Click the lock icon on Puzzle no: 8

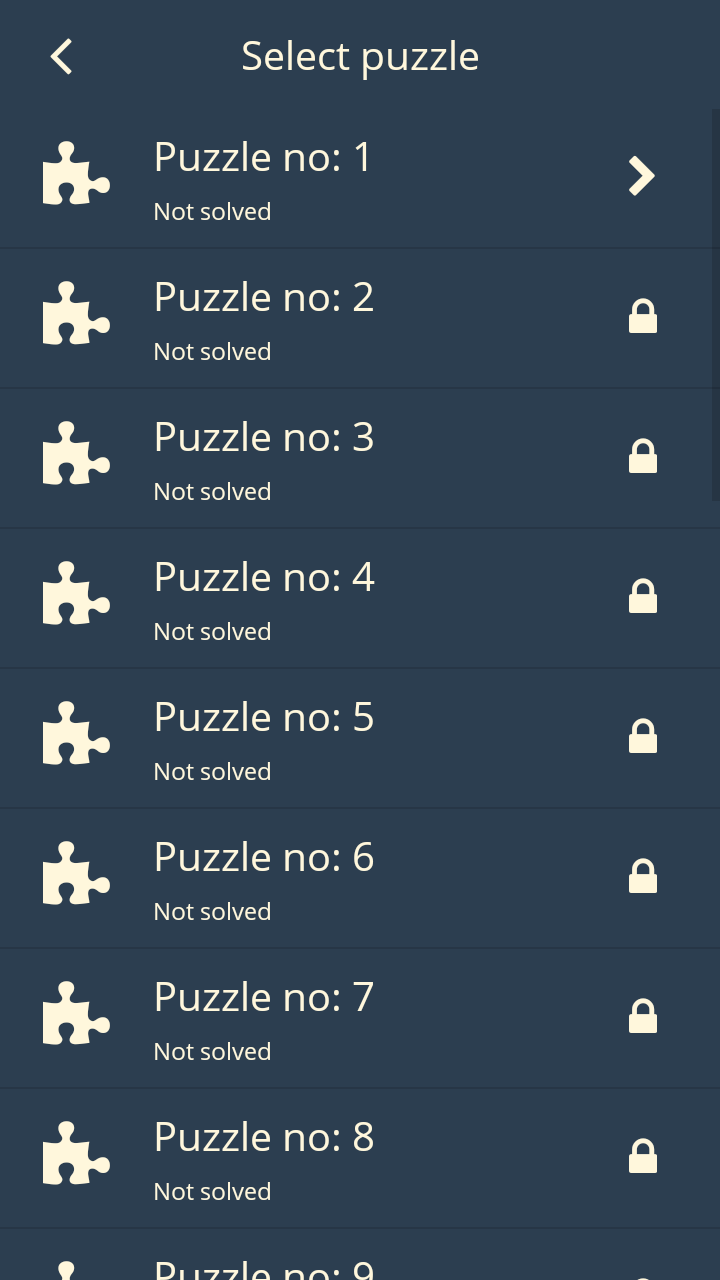coord(643,1155)
